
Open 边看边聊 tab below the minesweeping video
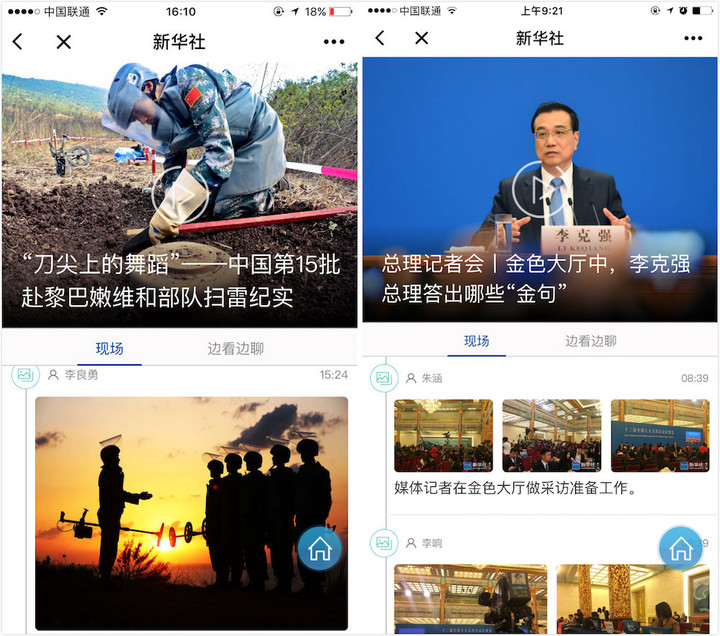(235, 349)
